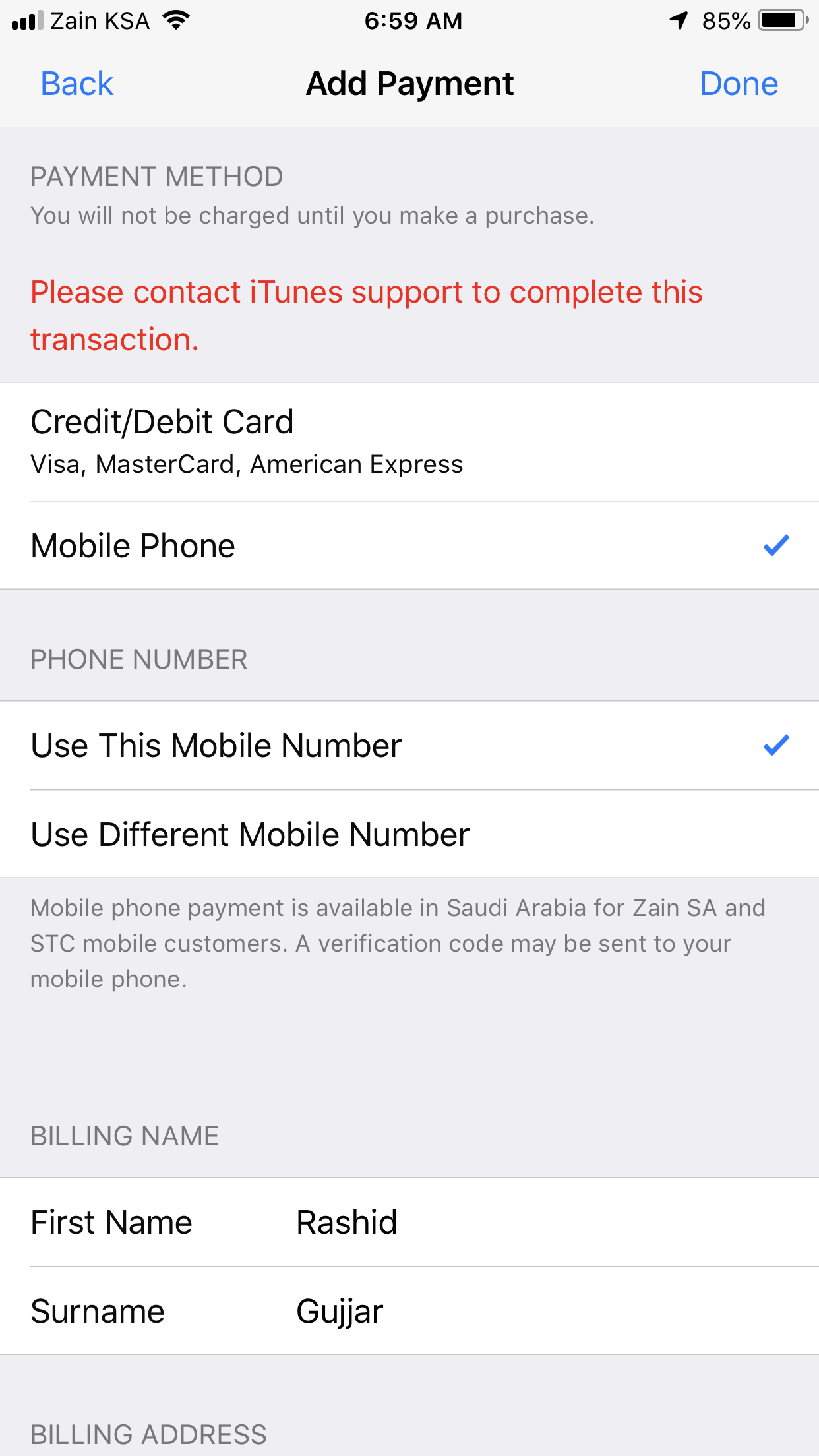Tap the Zain KSA carrier label
This screenshot has width=819, height=1456.
click(99, 20)
